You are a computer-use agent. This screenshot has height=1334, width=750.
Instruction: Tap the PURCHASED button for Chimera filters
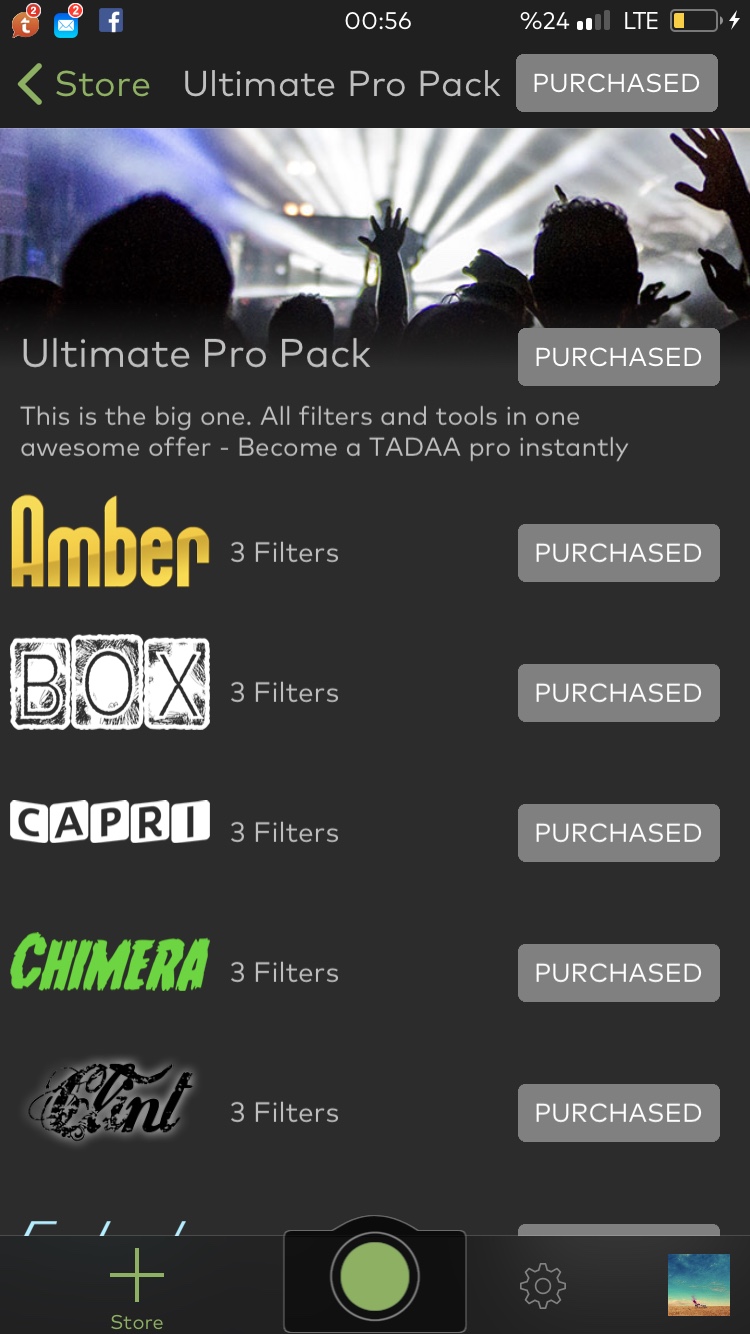tap(618, 973)
